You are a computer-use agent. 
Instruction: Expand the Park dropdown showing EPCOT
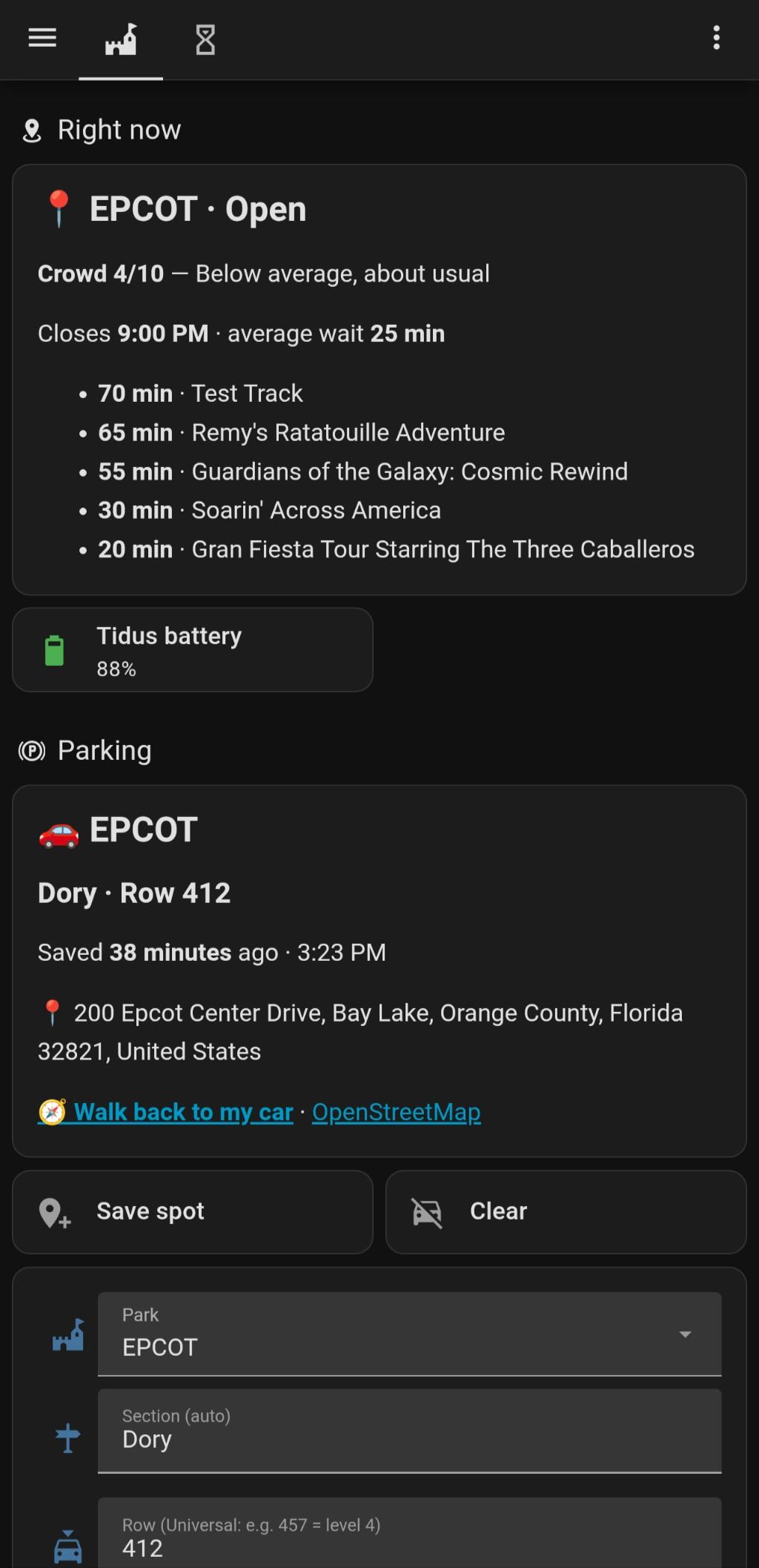[410, 1334]
